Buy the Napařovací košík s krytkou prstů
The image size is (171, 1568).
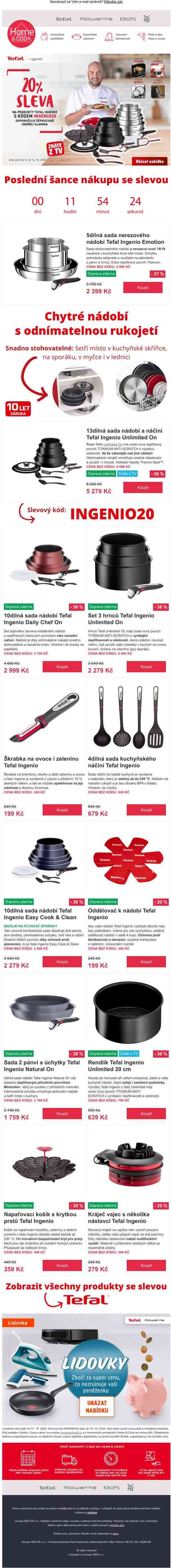click(x=62, y=1265)
